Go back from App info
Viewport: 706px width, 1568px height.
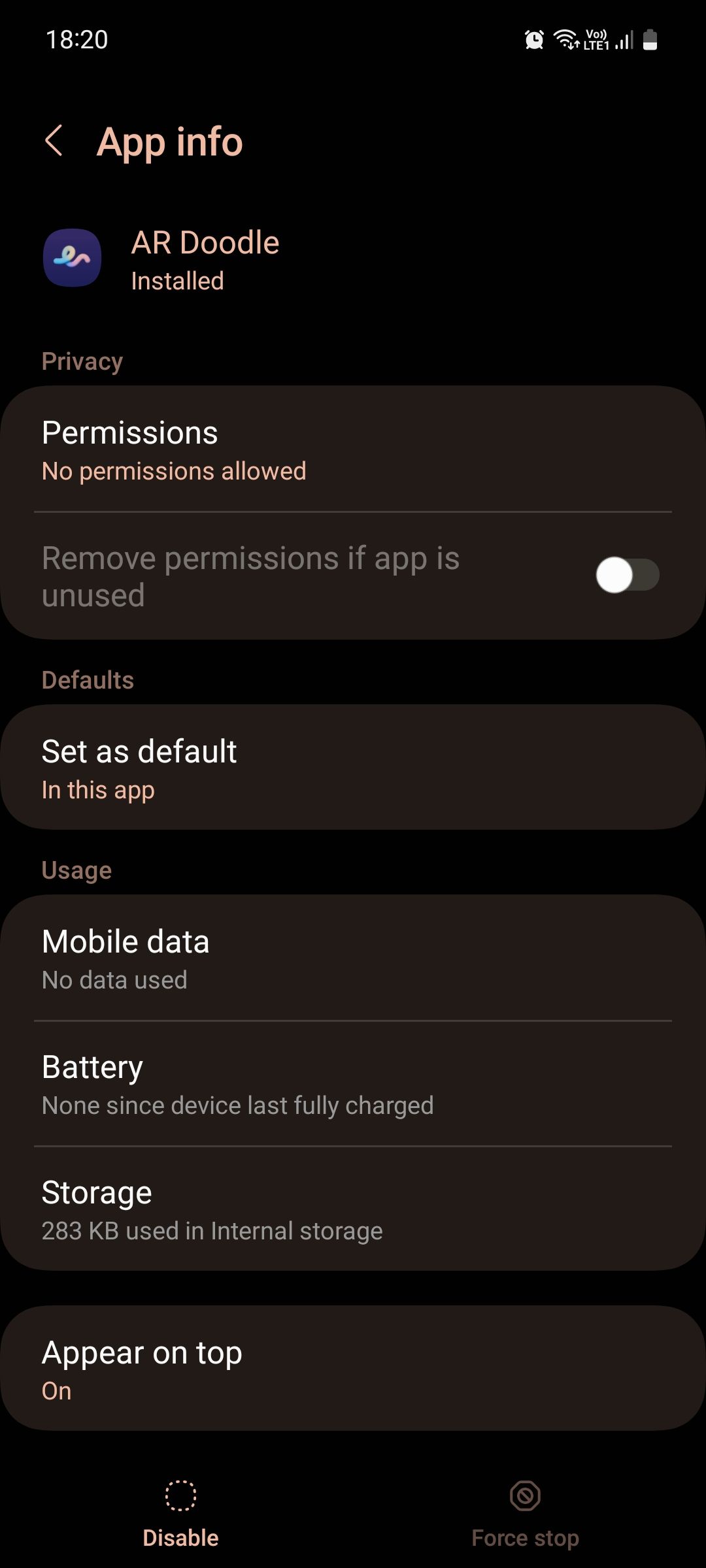pos(54,141)
